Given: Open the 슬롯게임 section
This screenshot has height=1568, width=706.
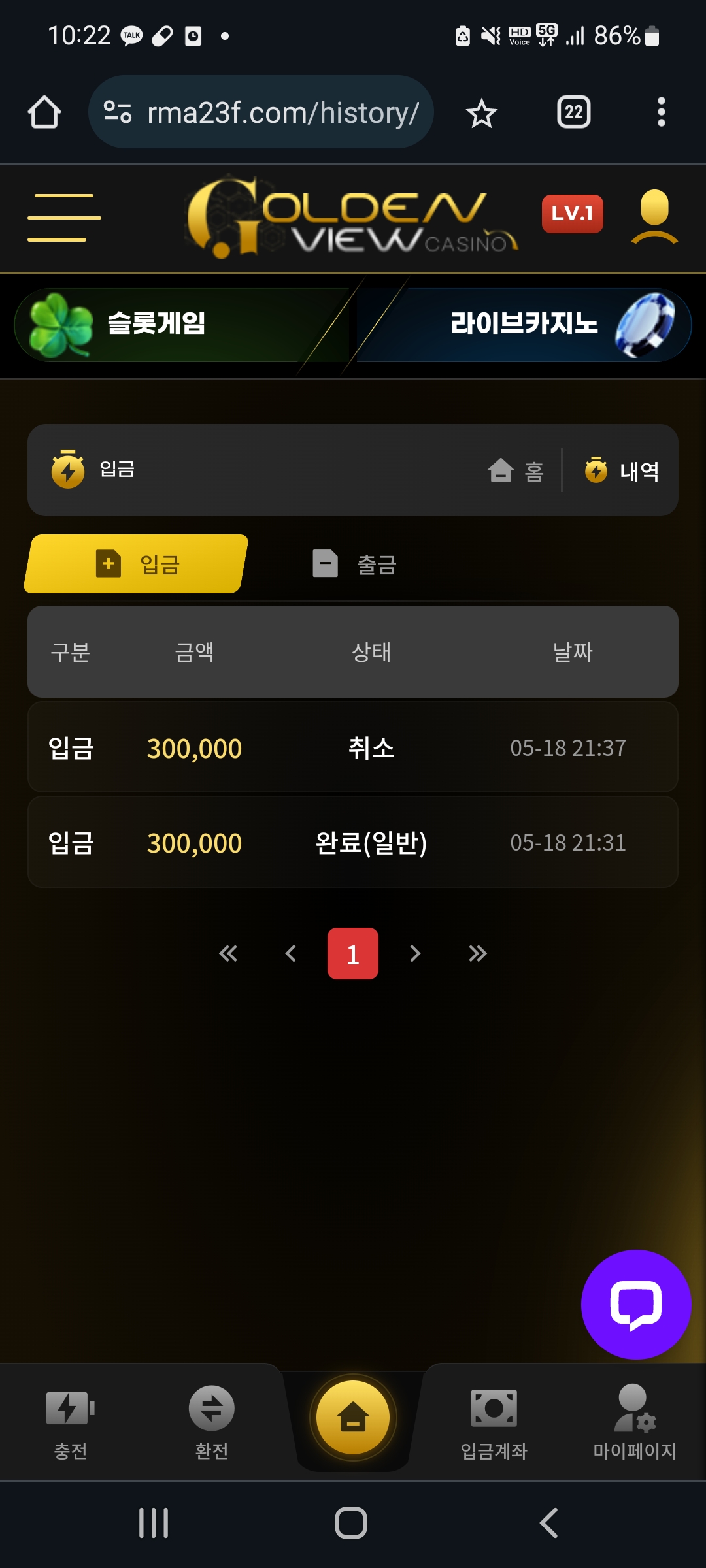Looking at the screenshot, I should [x=183, y=324].
